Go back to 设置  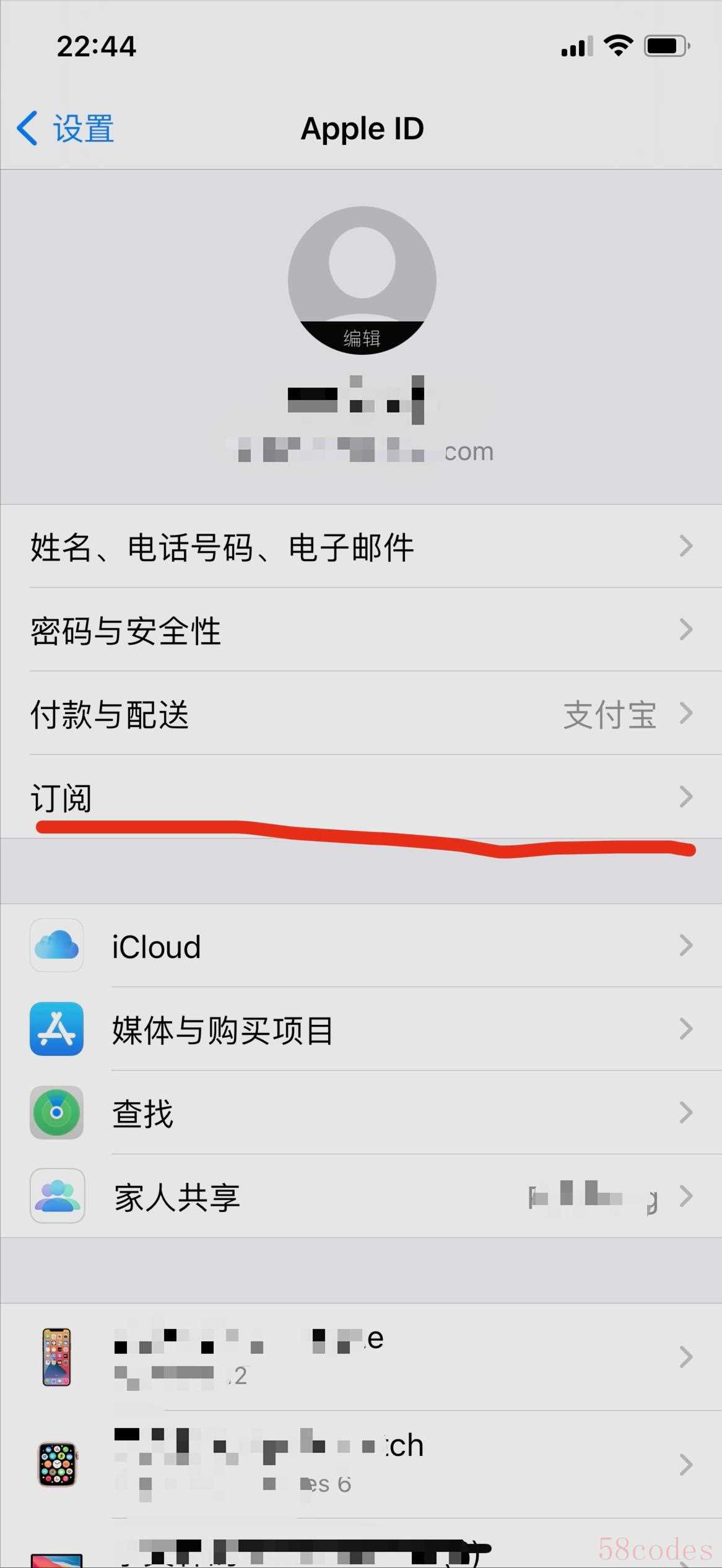tap(66, 129)
